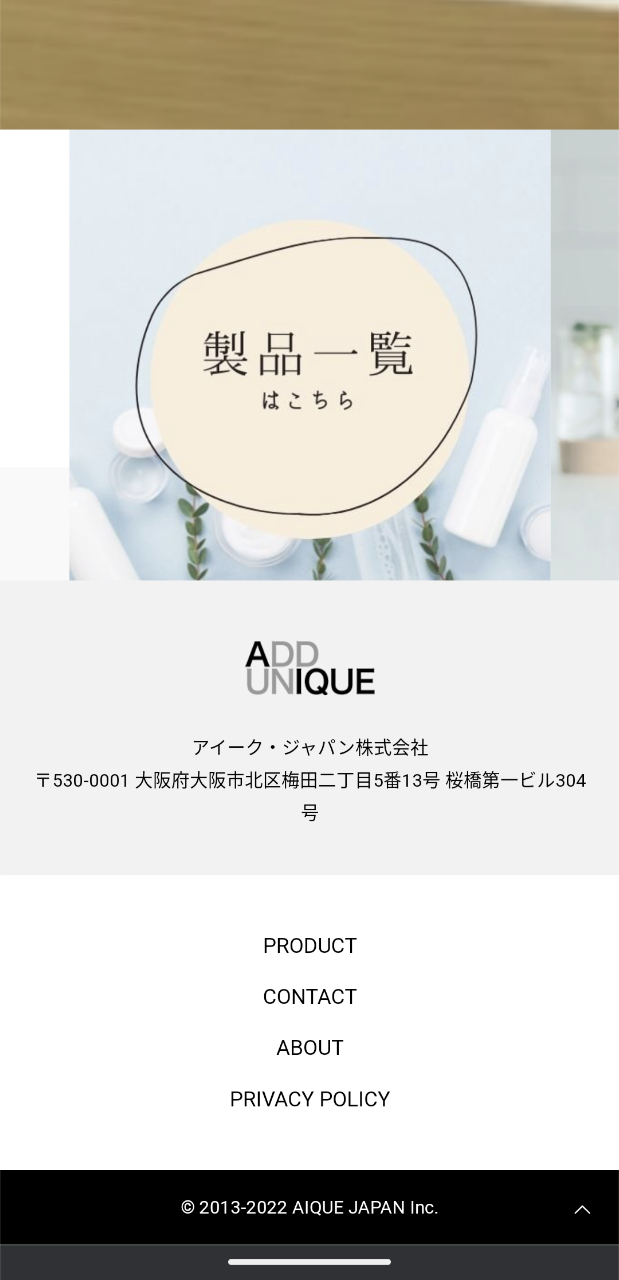The height and width of the screenshot is (1280, 619).
Task: Open the PRODUCT footer link
Action: coord(309,946)
